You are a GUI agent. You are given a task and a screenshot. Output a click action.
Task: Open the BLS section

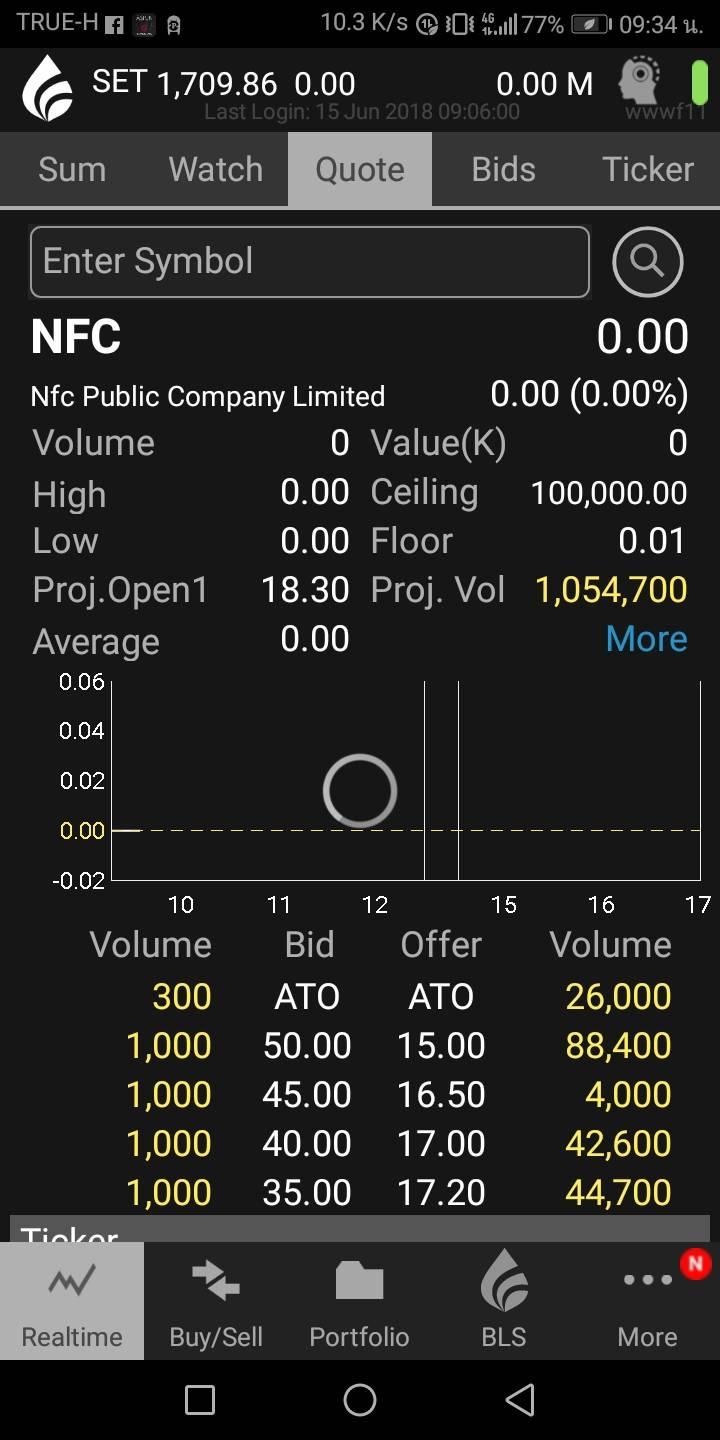click(x=504, y=1302)
